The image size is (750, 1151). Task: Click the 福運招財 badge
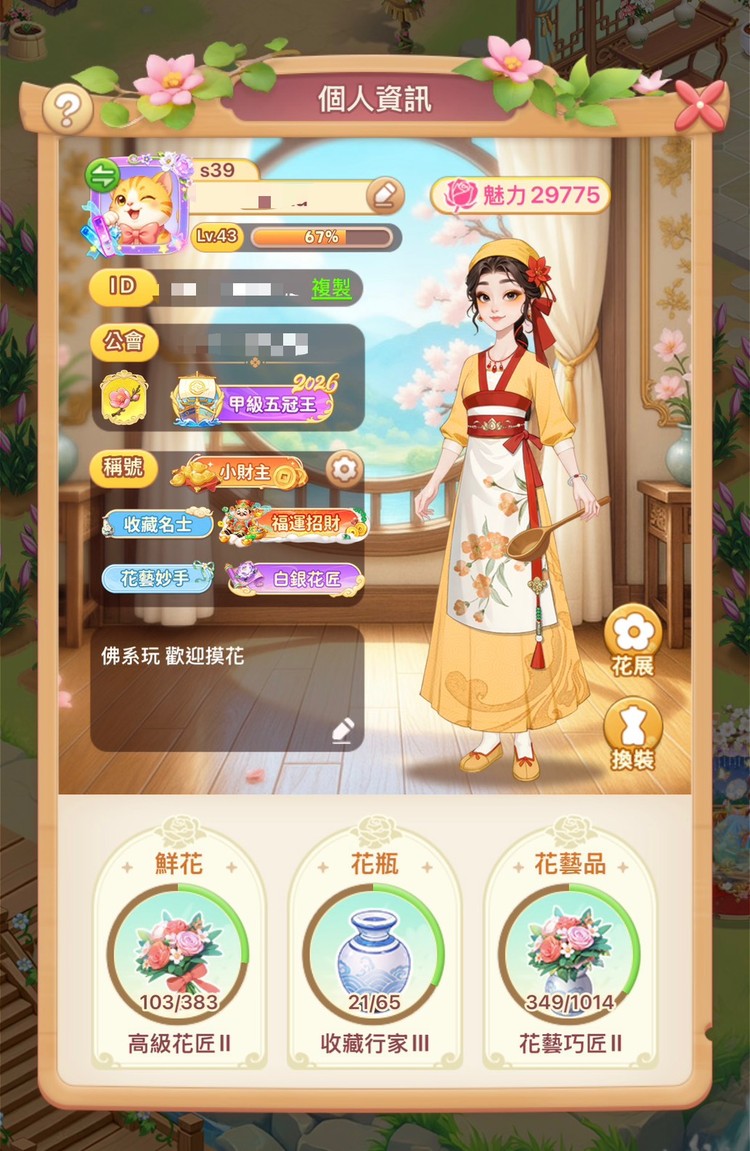tap(305, 524)
